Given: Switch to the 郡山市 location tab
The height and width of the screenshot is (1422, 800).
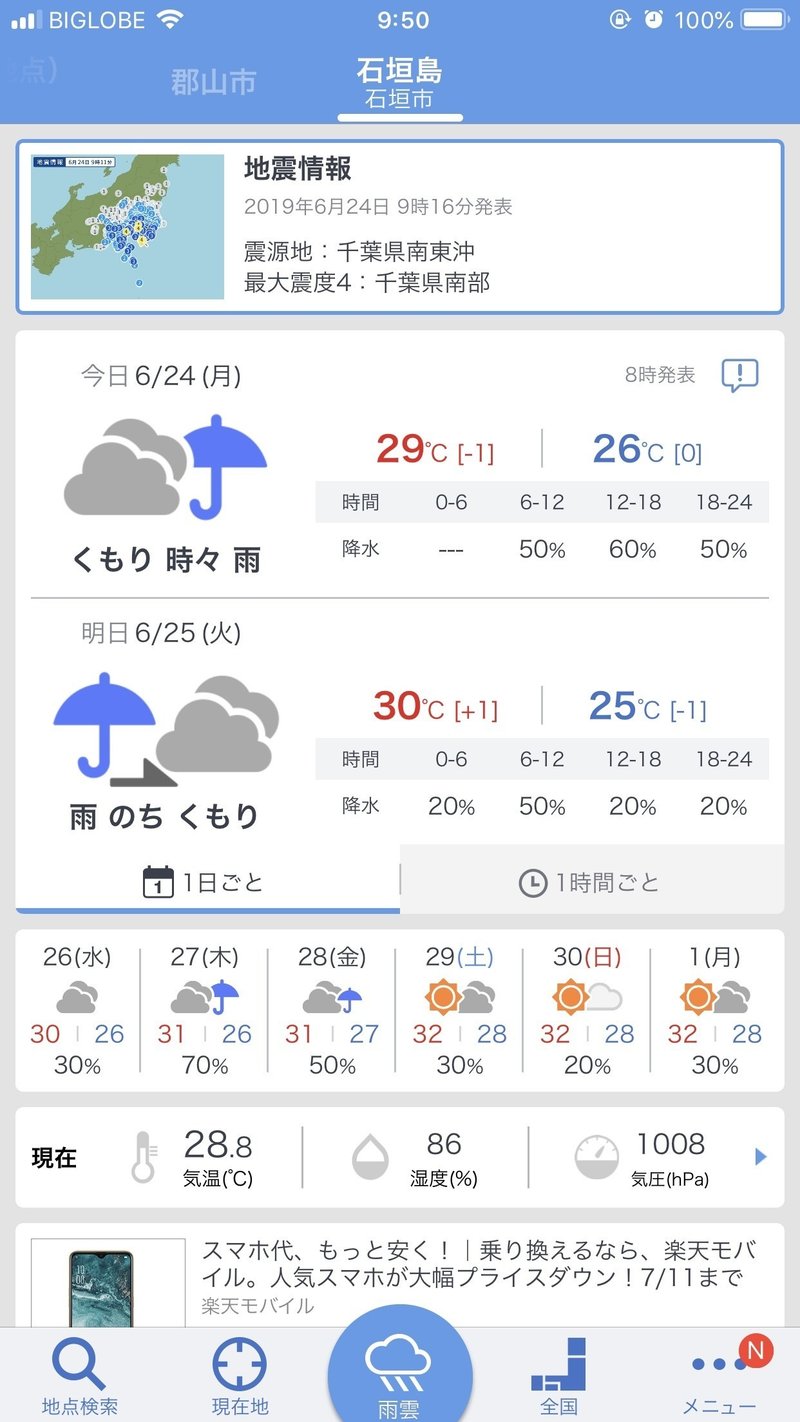Looking at the screenshot, I should 213,82.
